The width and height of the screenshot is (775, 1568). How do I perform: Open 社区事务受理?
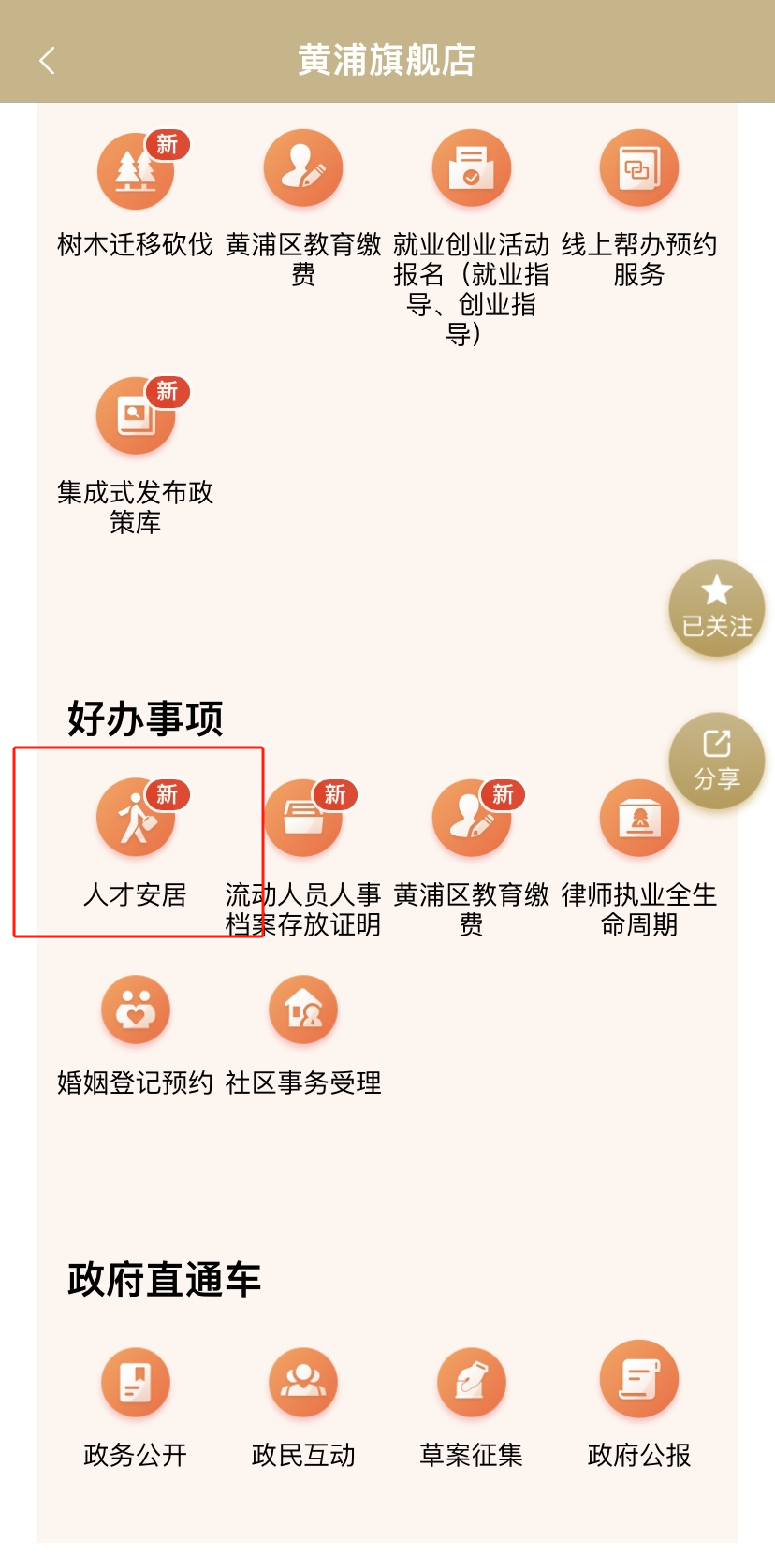click(303, 1011)
